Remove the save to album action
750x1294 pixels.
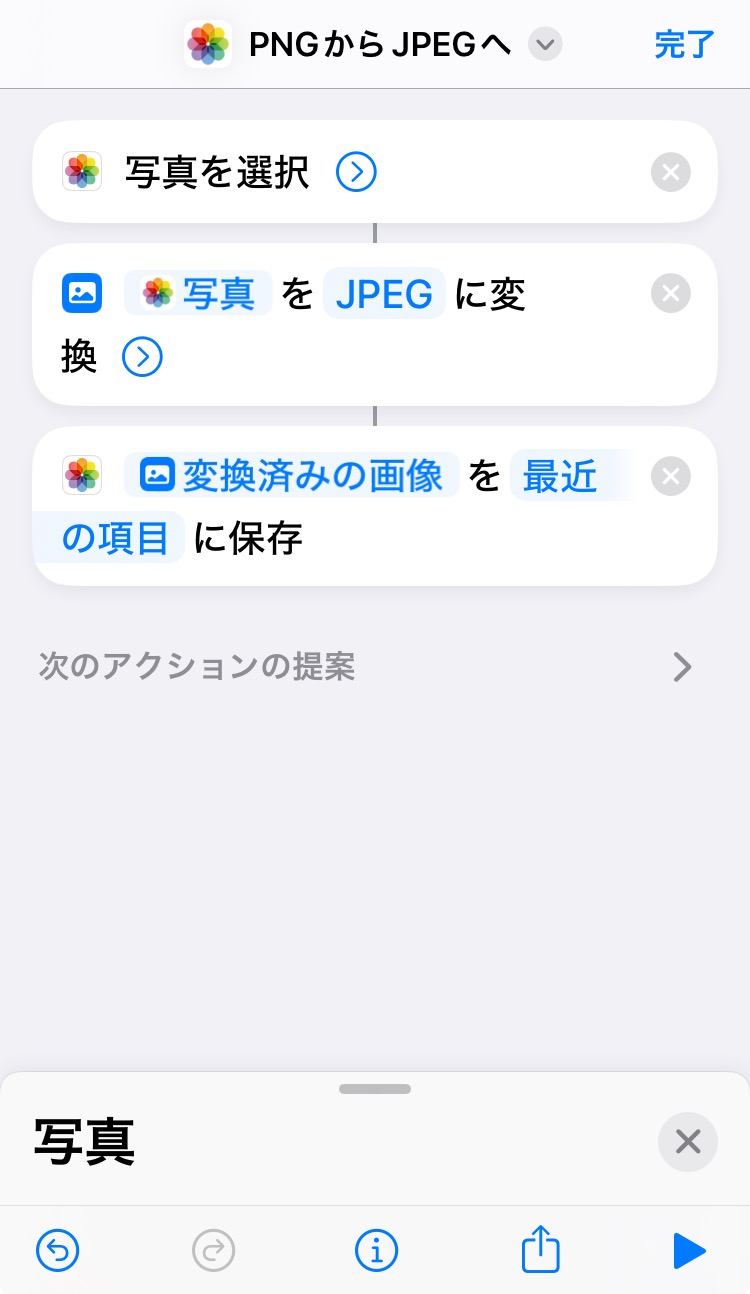coord(670,476)
